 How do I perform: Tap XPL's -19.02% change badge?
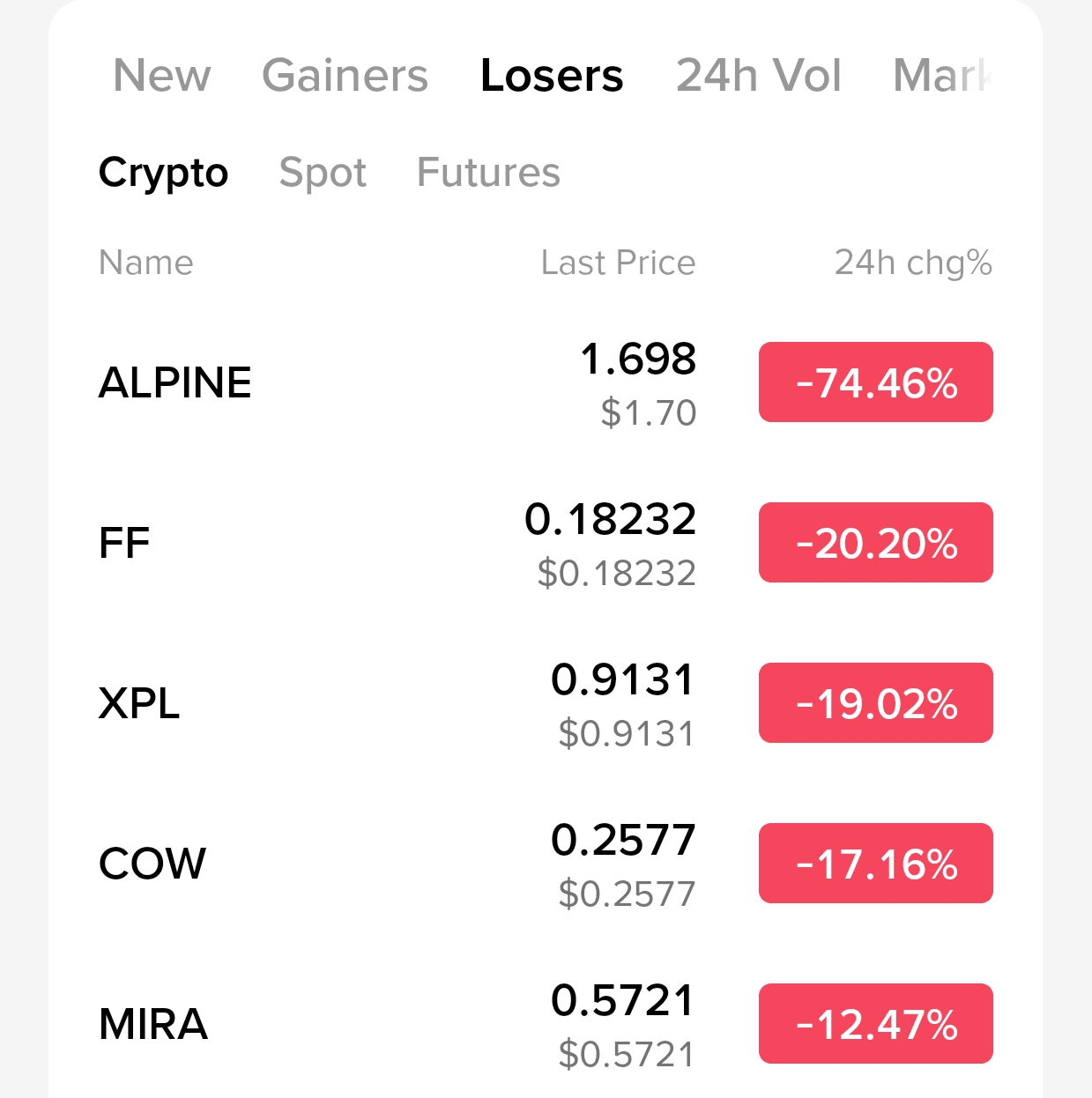875,703
